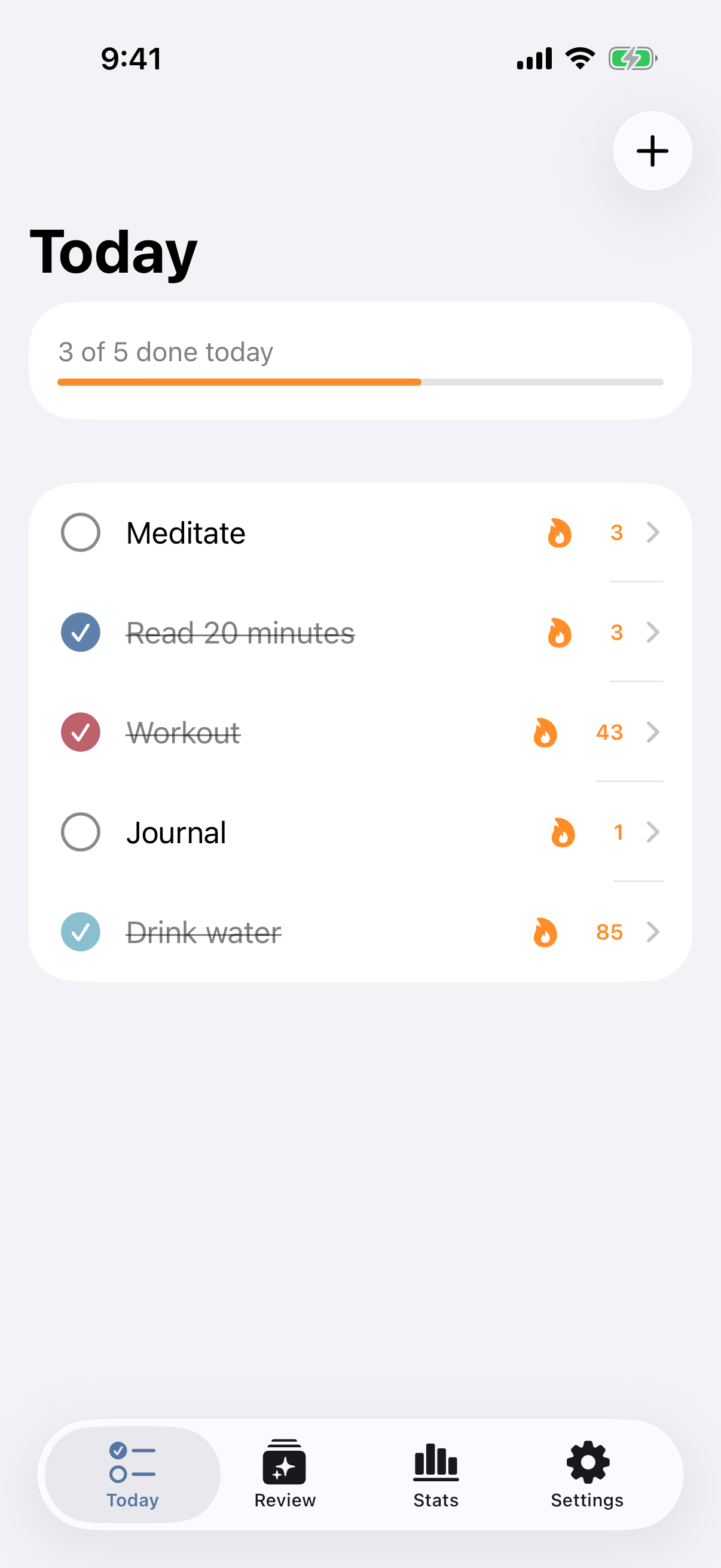Mark Meditate as done

pos(80,533)
